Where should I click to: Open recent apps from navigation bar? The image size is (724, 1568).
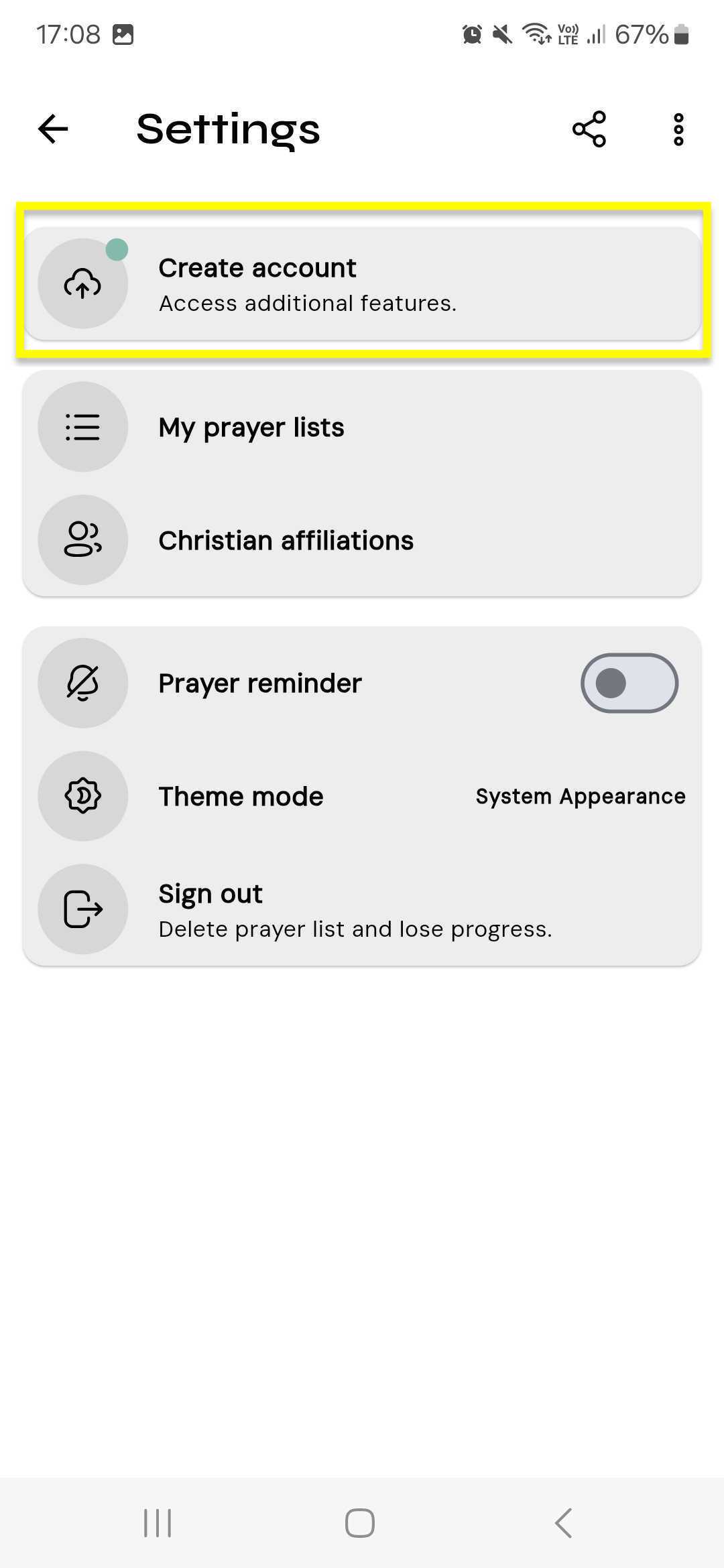click(x=158, y=1523)
